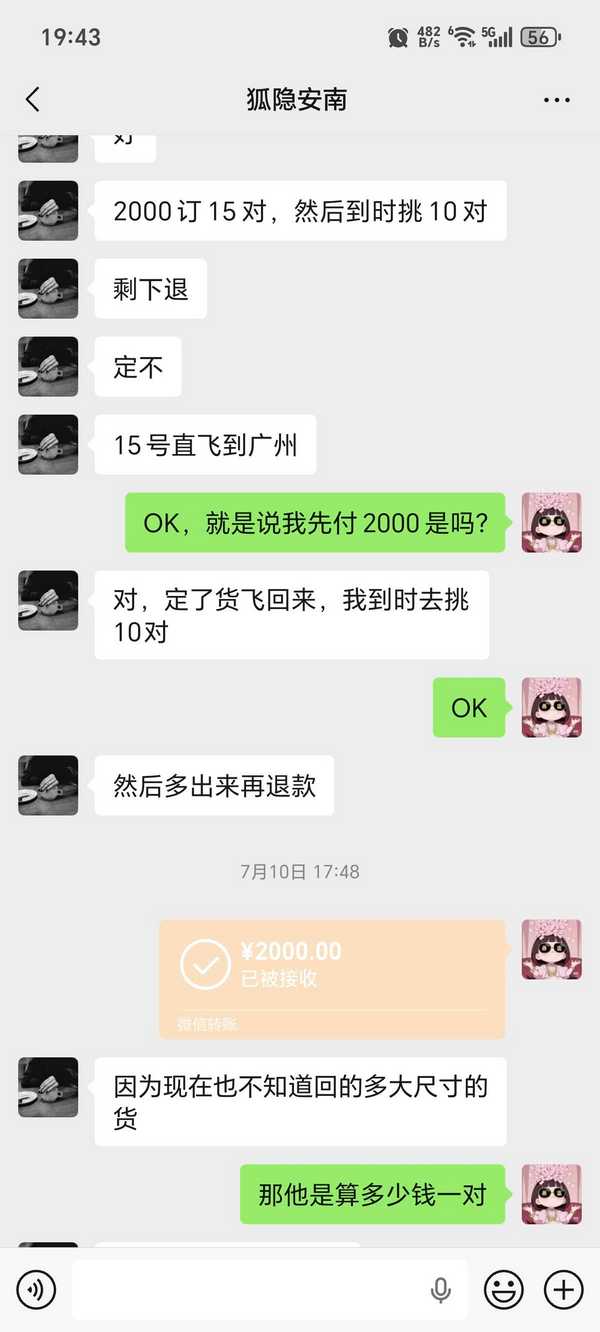Viewport: 600px width, 1332px height.
Task: Switch to voice message input
Action: point(36,1290)
